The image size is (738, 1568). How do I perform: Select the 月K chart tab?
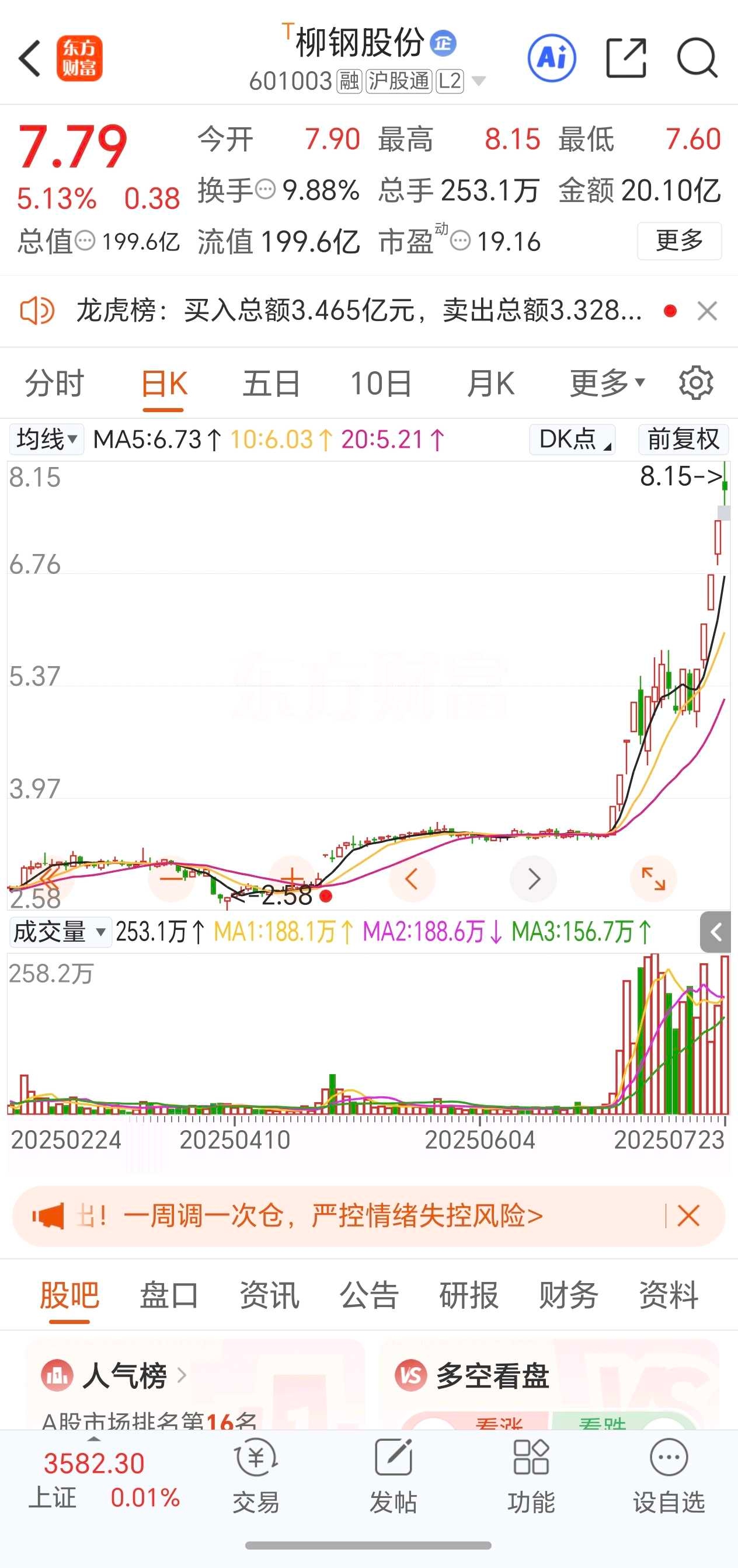[x=491, y=384]
